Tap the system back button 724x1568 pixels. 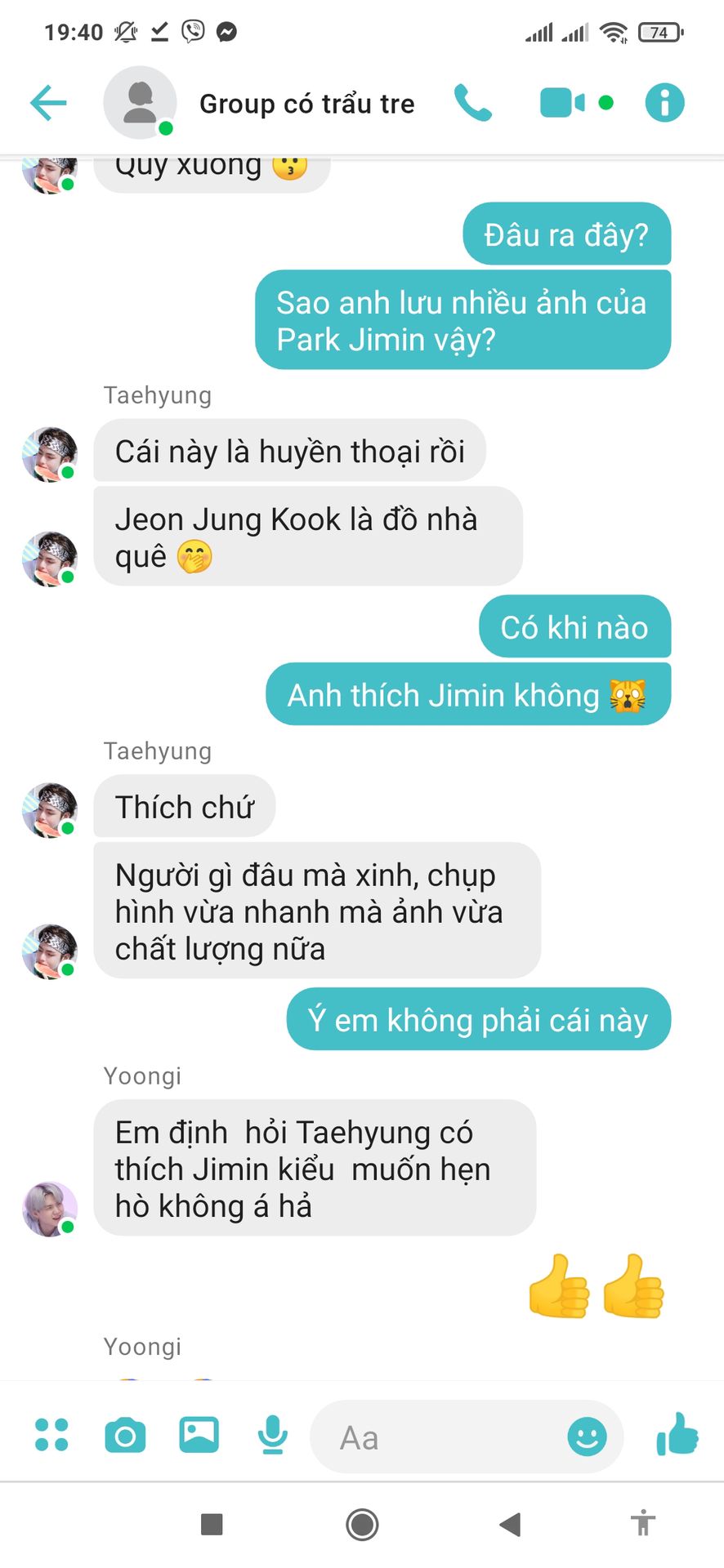click(x=510, y=1524)
